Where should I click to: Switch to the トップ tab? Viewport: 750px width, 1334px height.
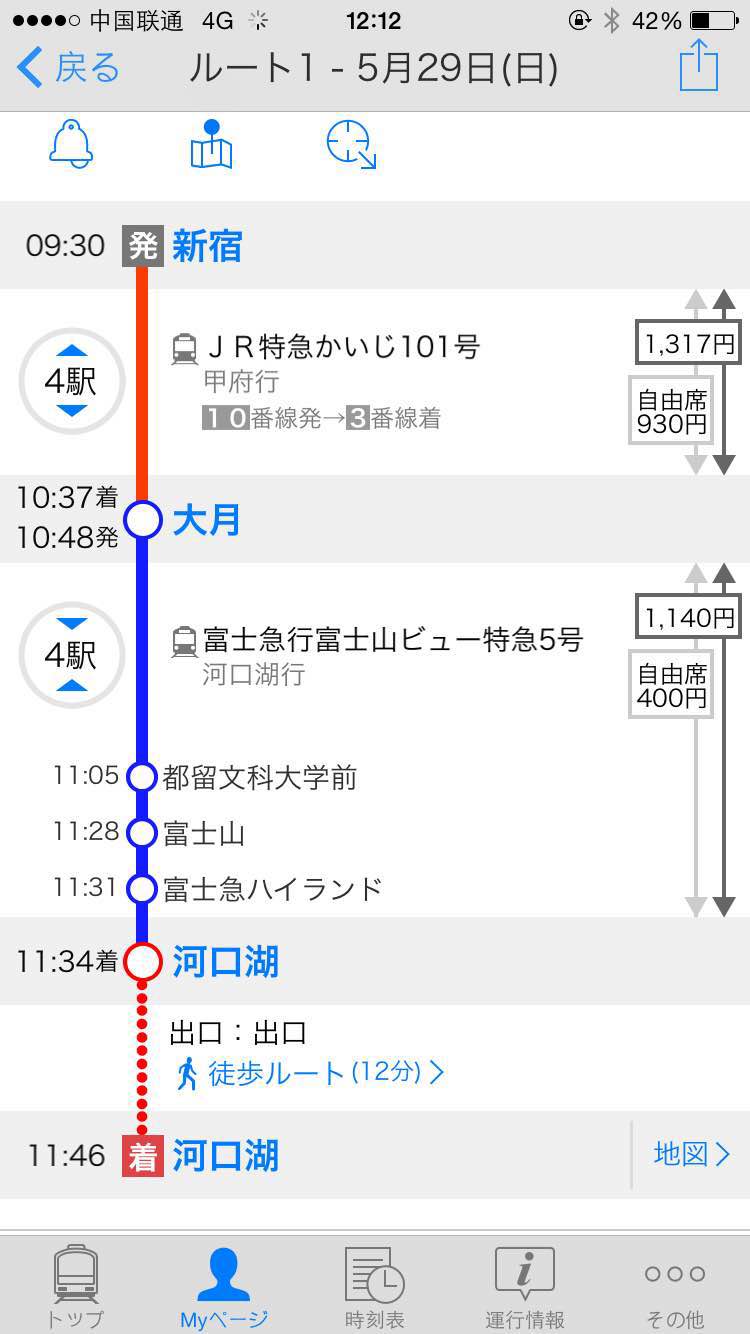75,1286
